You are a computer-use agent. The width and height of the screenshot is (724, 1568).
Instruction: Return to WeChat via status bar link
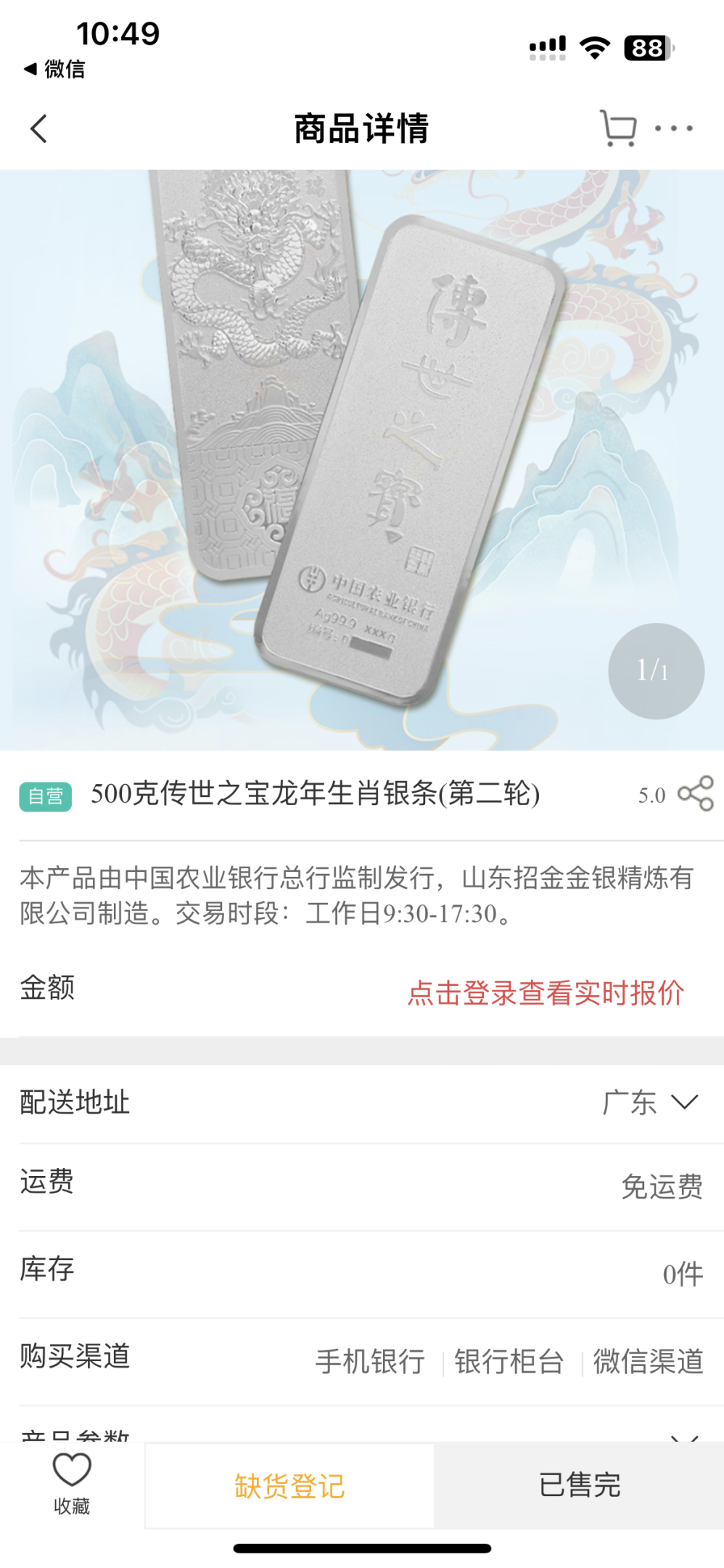coord(54,69)
